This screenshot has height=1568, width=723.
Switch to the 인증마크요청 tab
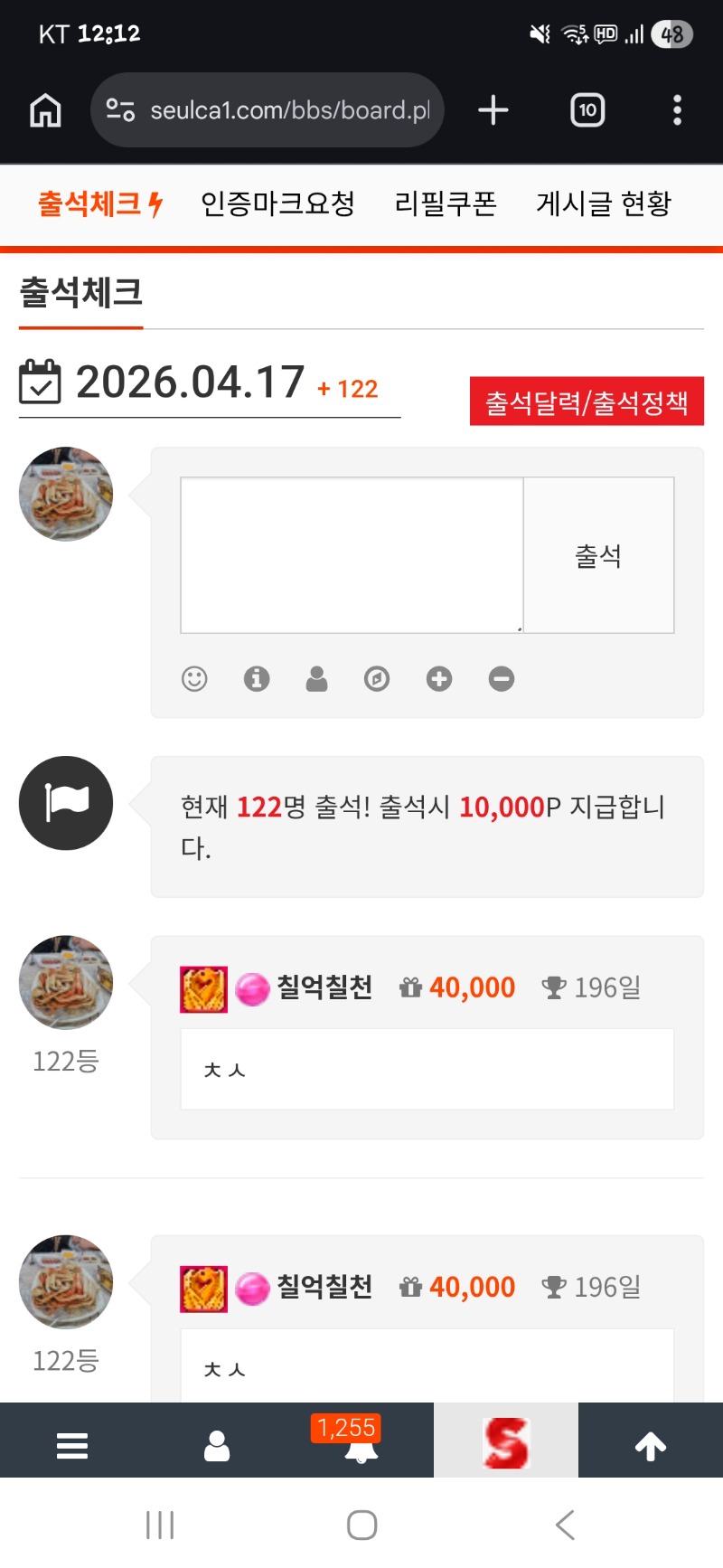tap(277, 203)
